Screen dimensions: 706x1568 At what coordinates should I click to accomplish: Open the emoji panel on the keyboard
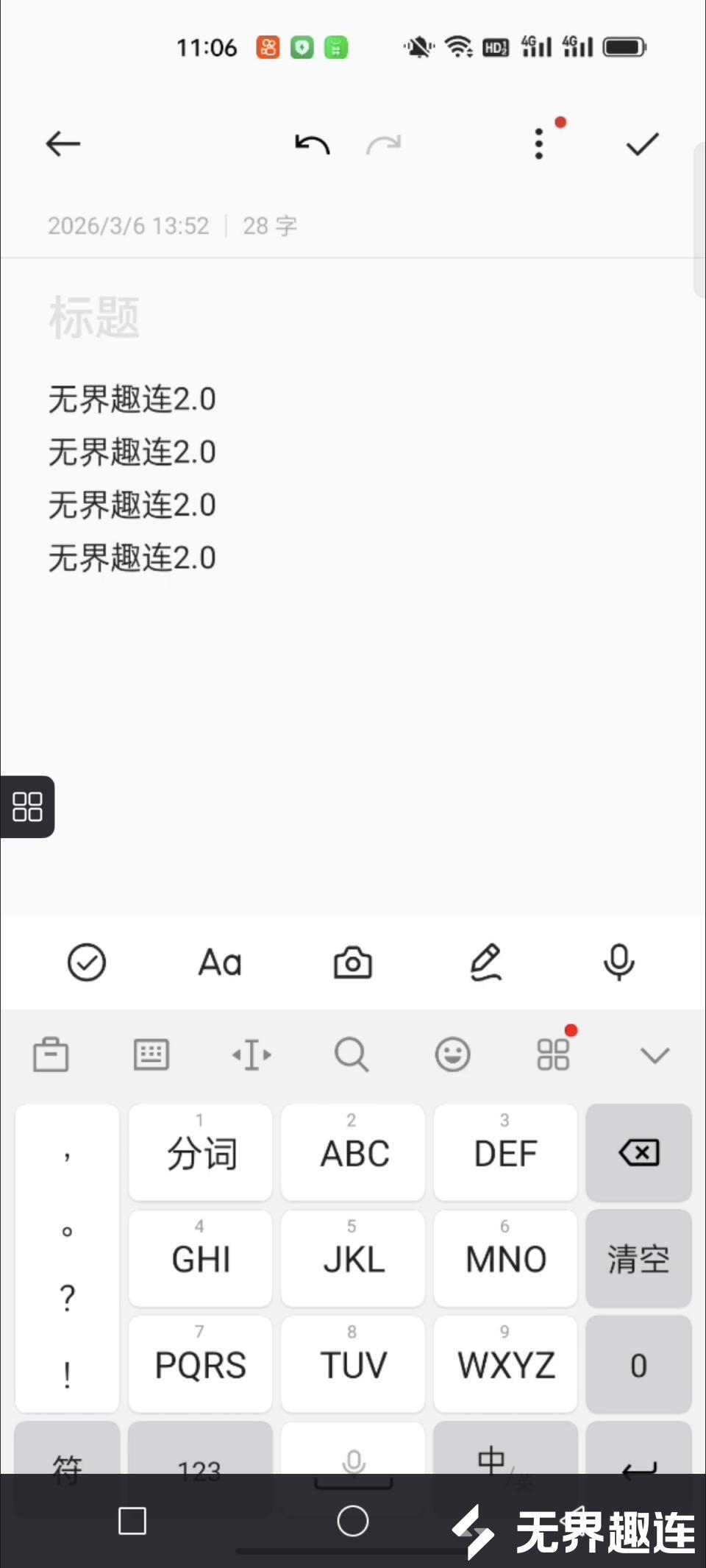(x=452, y=1054)
